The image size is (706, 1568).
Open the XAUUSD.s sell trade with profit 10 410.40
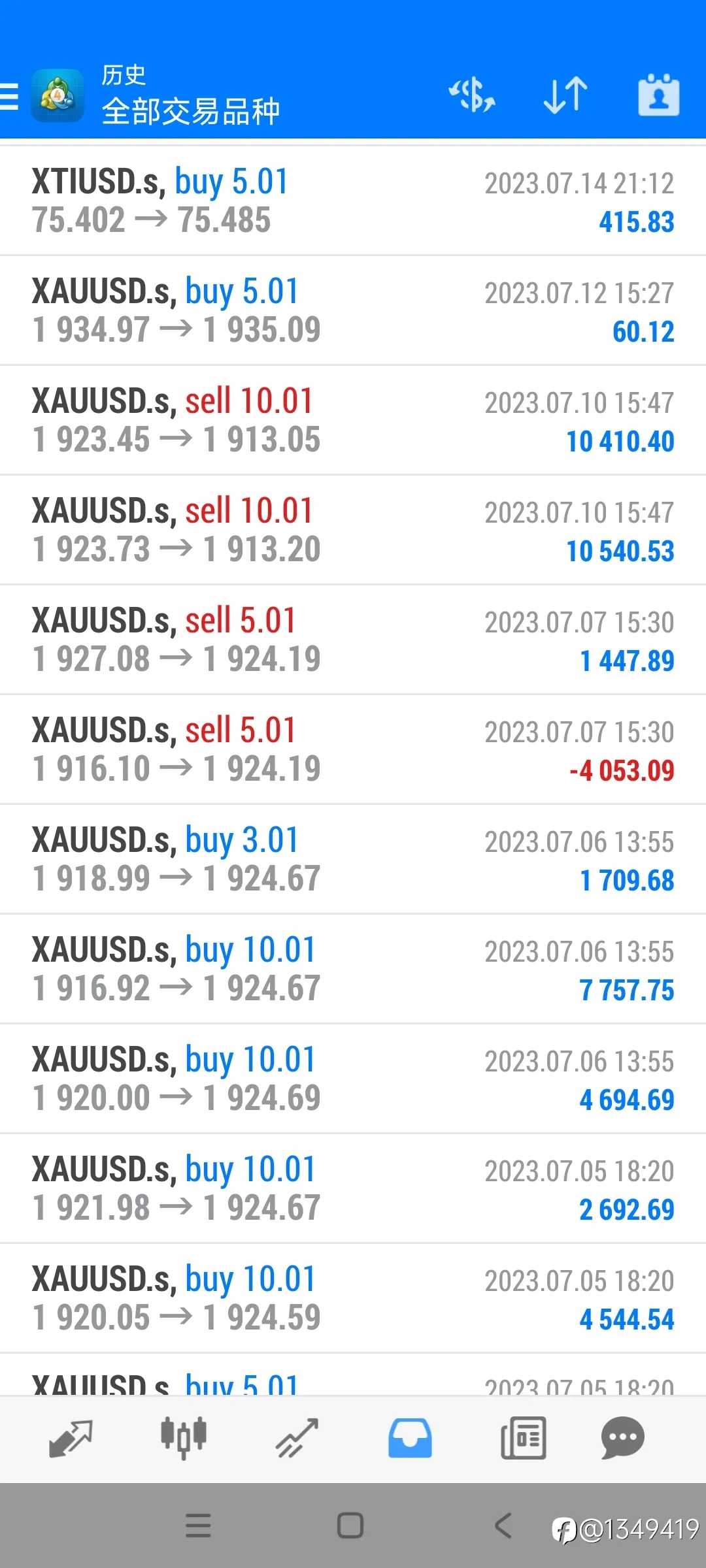(353, 420)
